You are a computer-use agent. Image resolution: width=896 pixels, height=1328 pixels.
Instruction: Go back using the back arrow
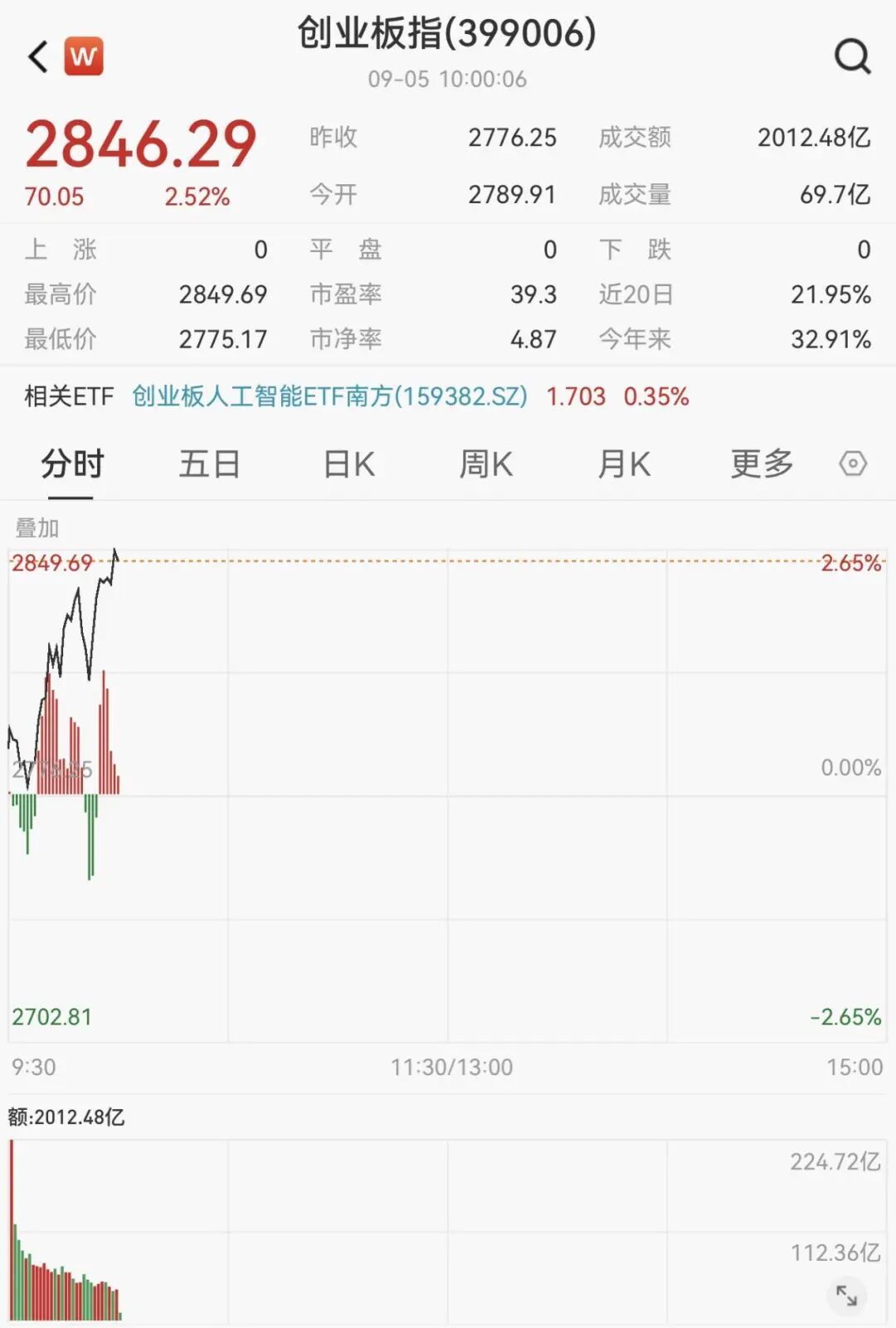38,56
